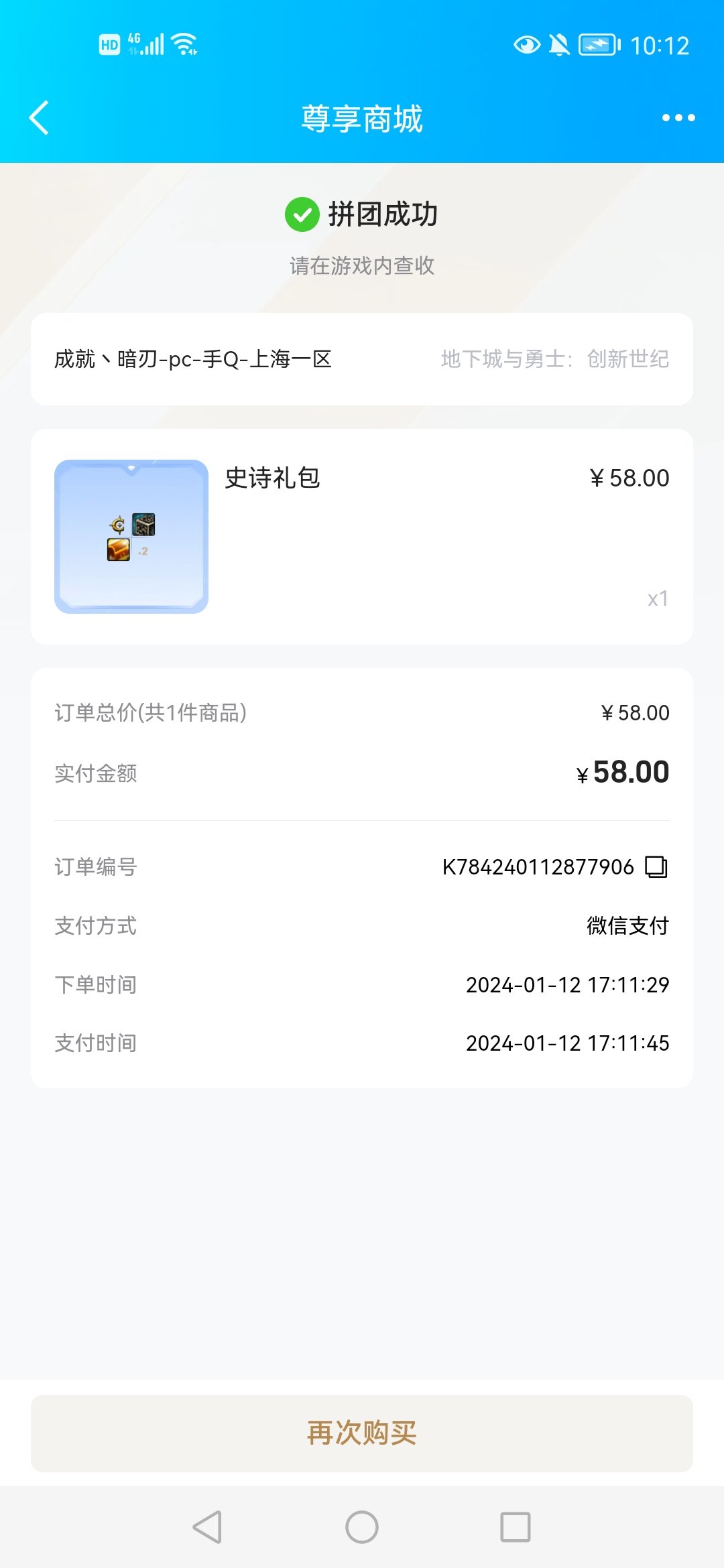This screenshot has width=724, height=1568.
Task: Go back using the header arrow
Action: 40,118
